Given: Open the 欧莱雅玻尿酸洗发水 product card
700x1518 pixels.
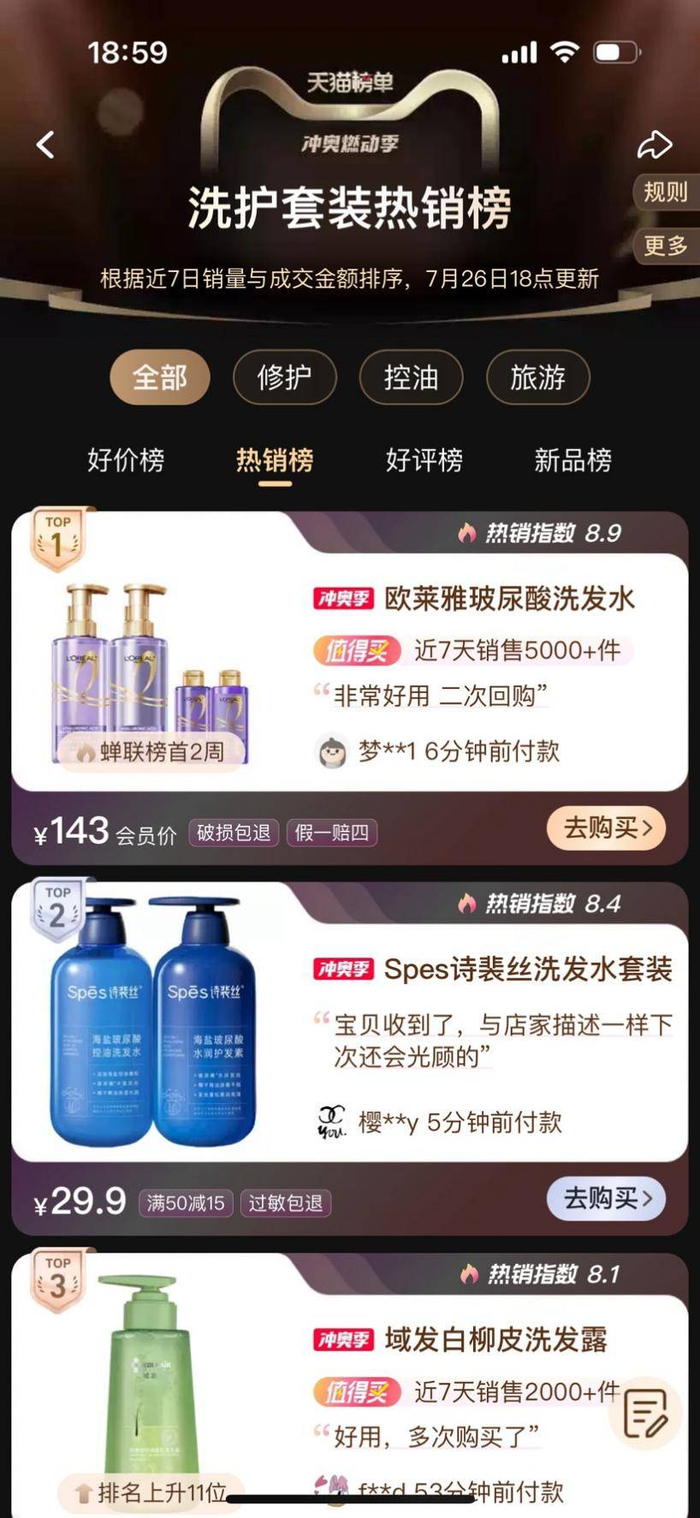Looking at the screenshot, I should pyautogui.click(x=474, y=599).
